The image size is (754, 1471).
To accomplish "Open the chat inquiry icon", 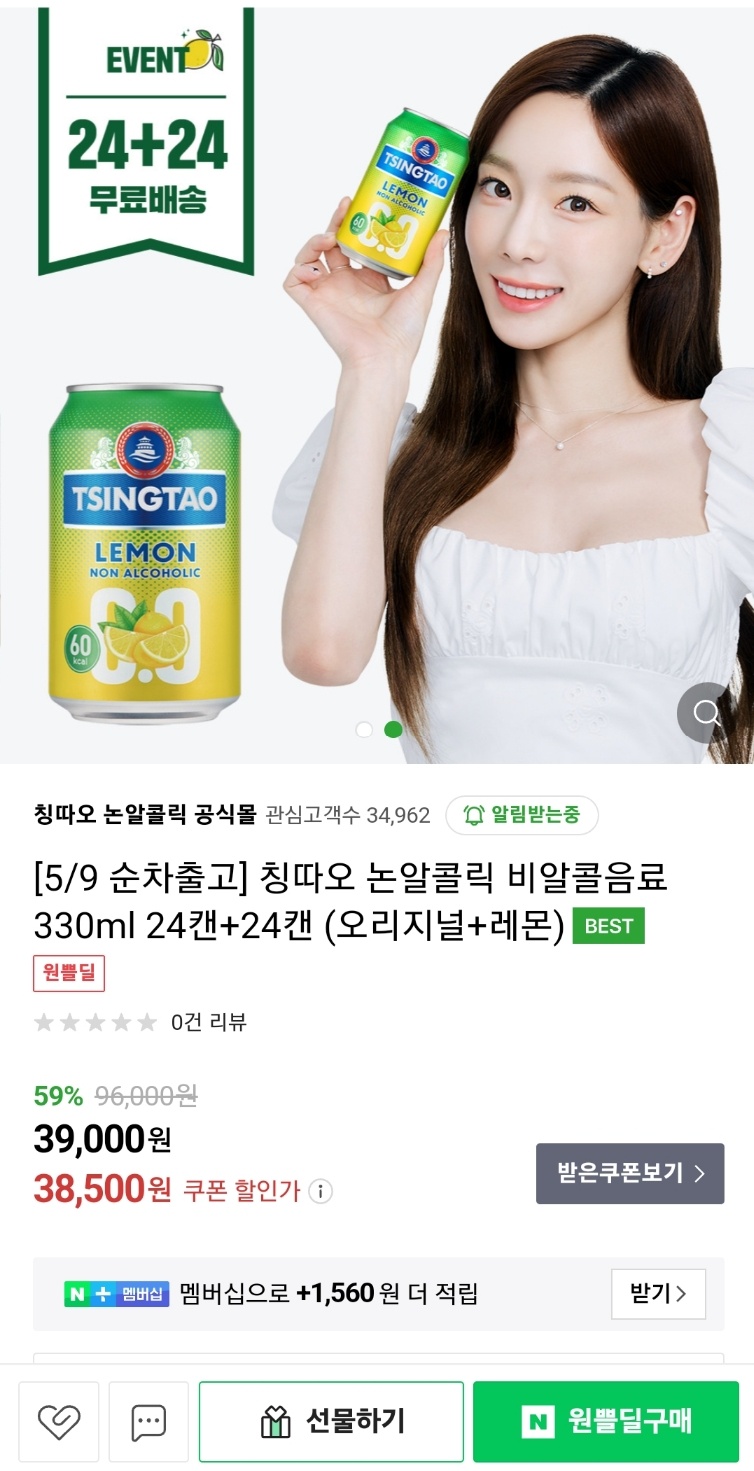I will pyautogui.click(x=149, y=1421).
